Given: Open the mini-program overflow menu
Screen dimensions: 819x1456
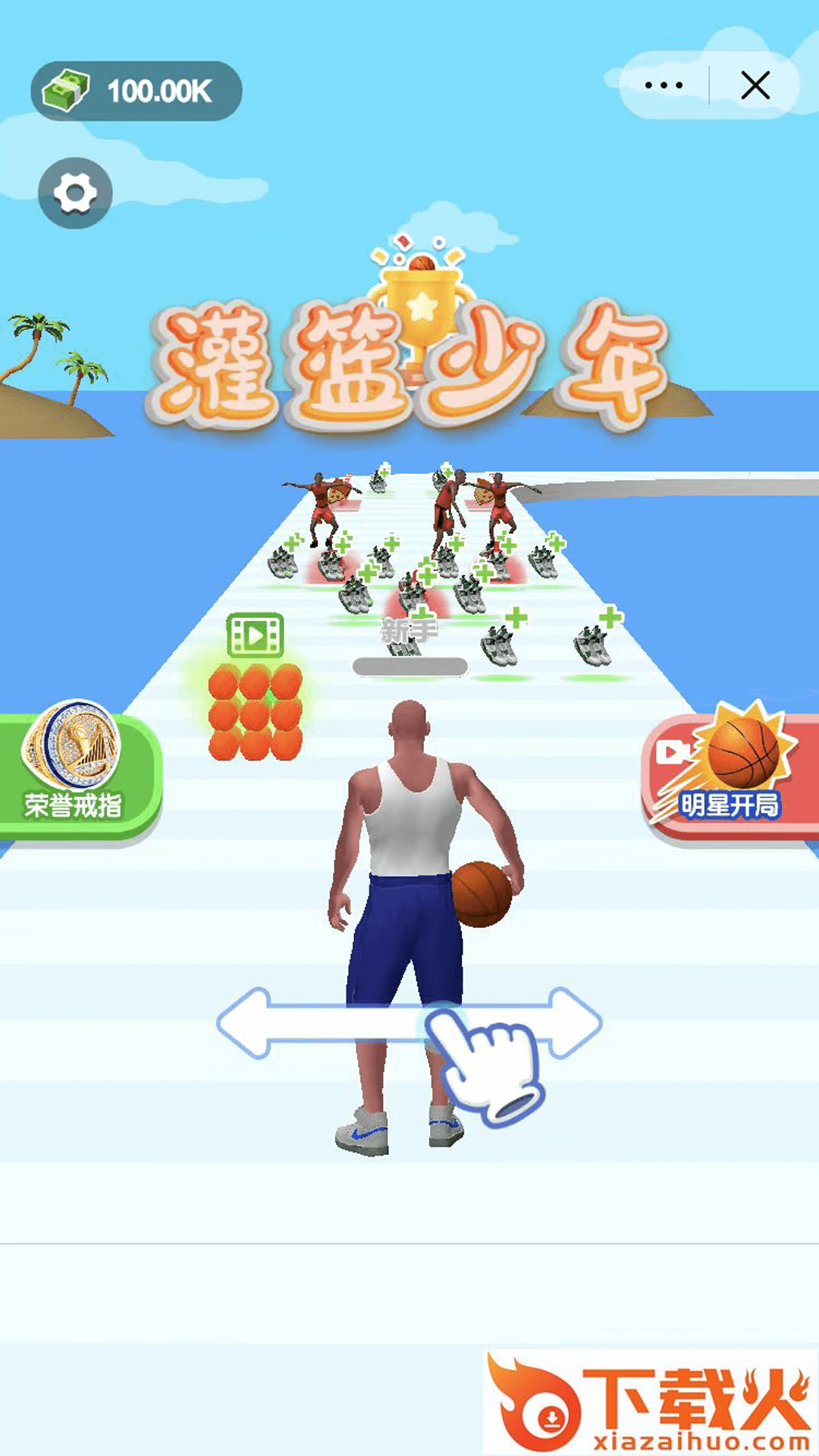Looking at the screenshot, I should (x=664, y=85).
